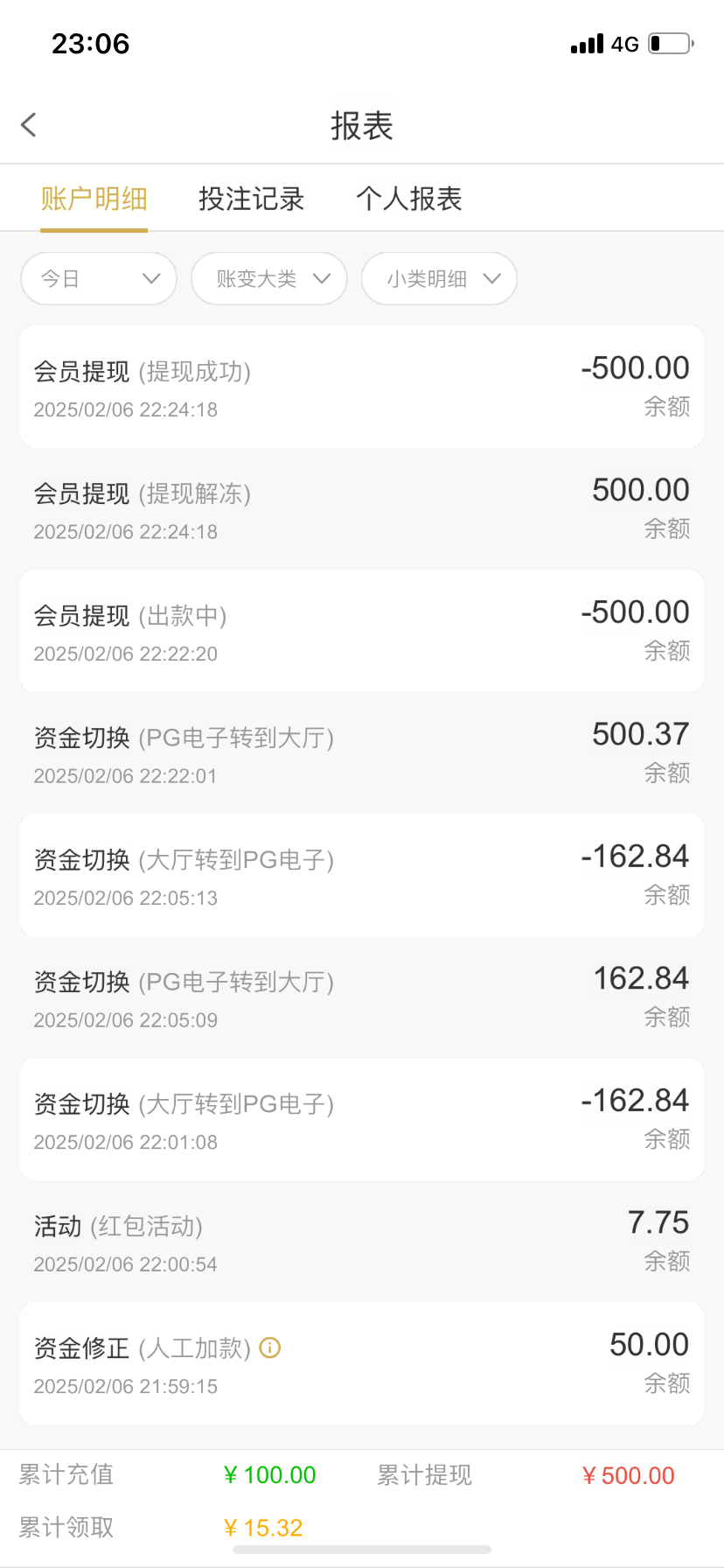Image resolution: width=724 pixels, height=1568 pixels.
Task: Tap the info icon beside 人工加款
Action: [x=270, y=1347]
